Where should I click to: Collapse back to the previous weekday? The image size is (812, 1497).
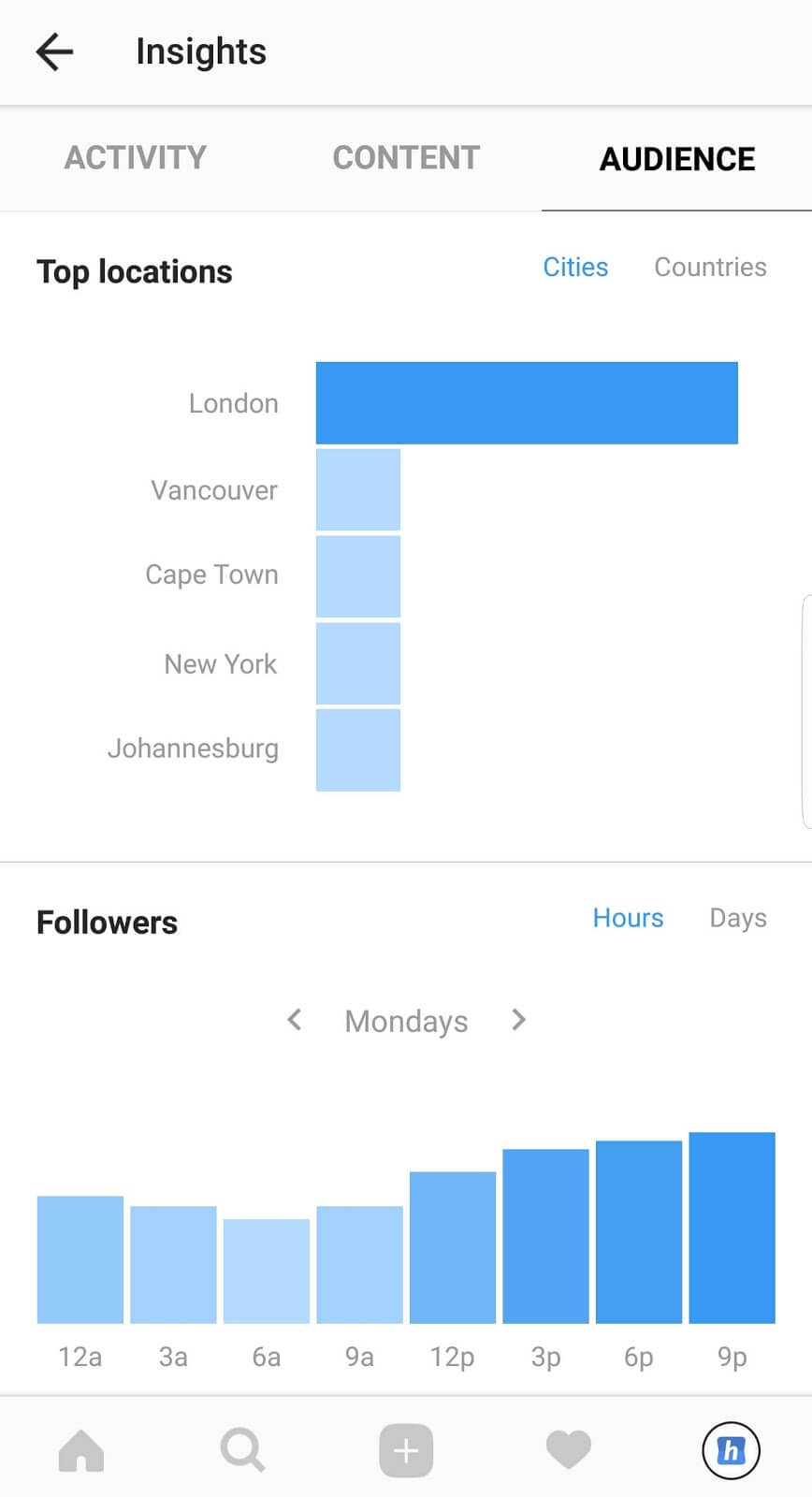(x=294, y=1020)
